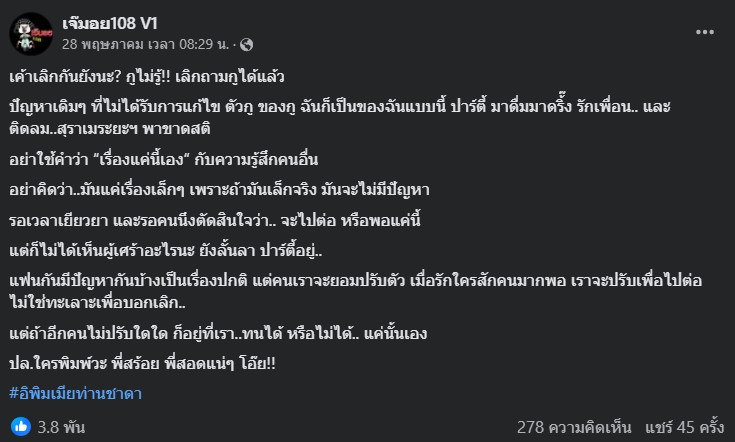The image size is (735, 442).
Task: View the 3.8 พัน reactions list
Action: [x=49, y=426]
